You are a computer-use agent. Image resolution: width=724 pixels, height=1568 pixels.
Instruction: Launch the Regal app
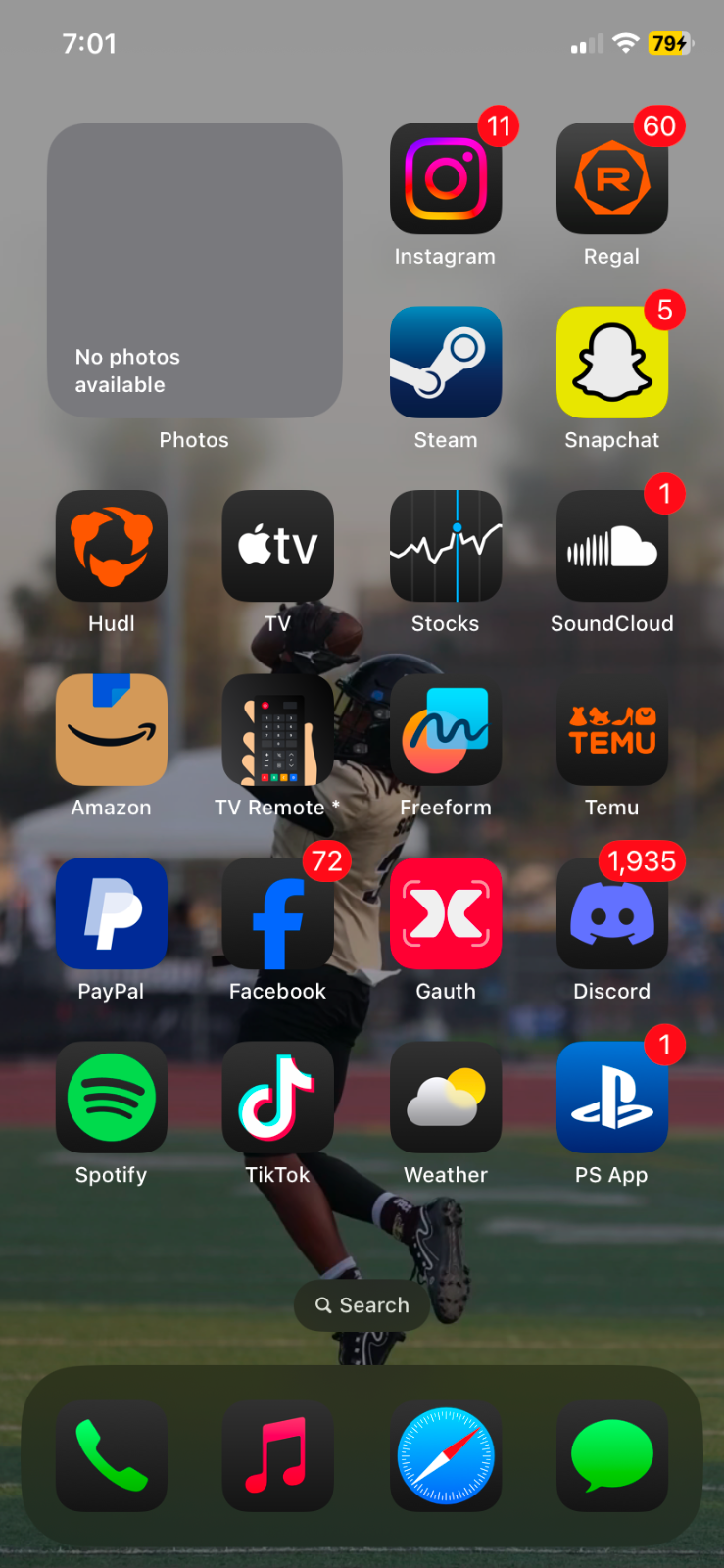612,178
